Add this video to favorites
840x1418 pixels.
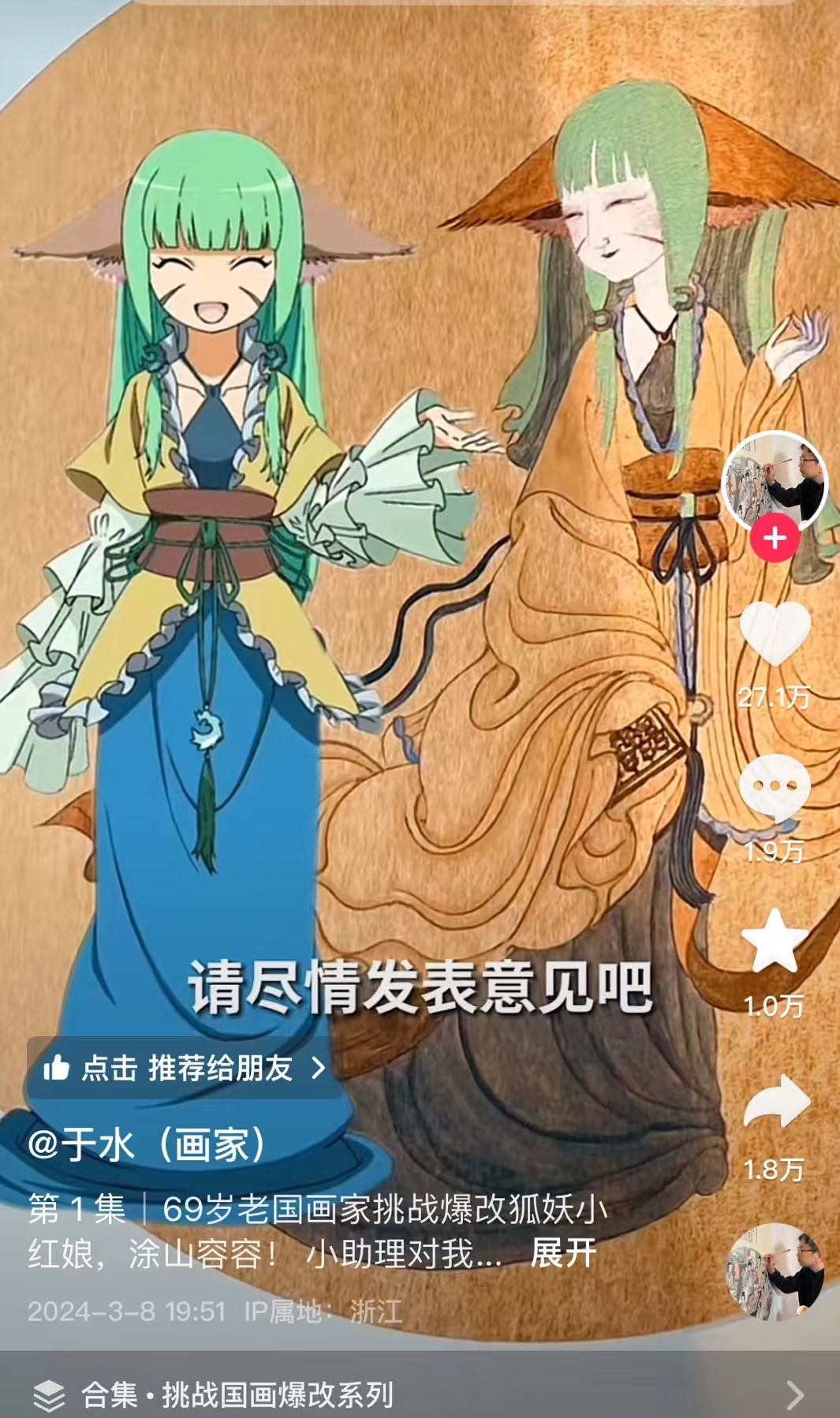tap(775, 942)
